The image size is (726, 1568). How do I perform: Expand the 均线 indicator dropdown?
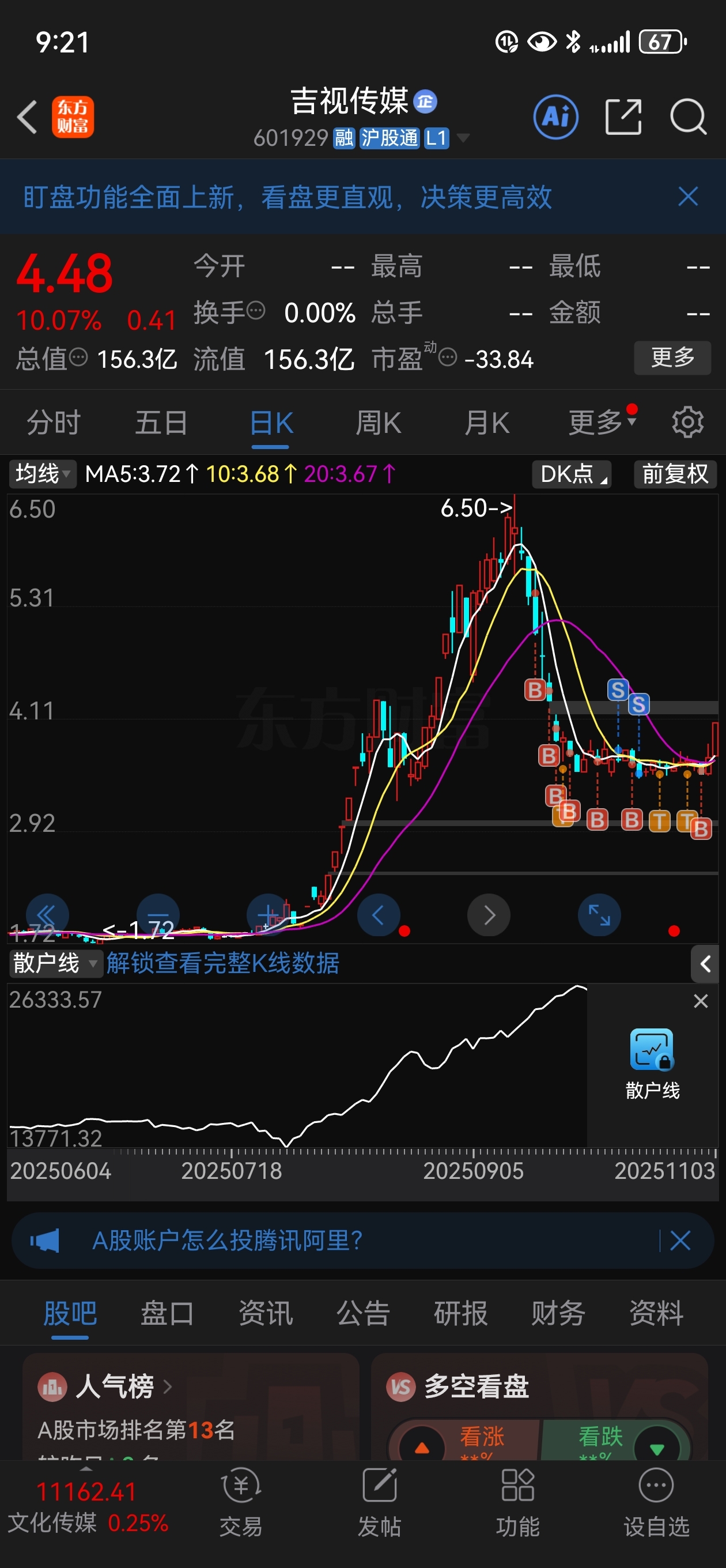[43, 473]
